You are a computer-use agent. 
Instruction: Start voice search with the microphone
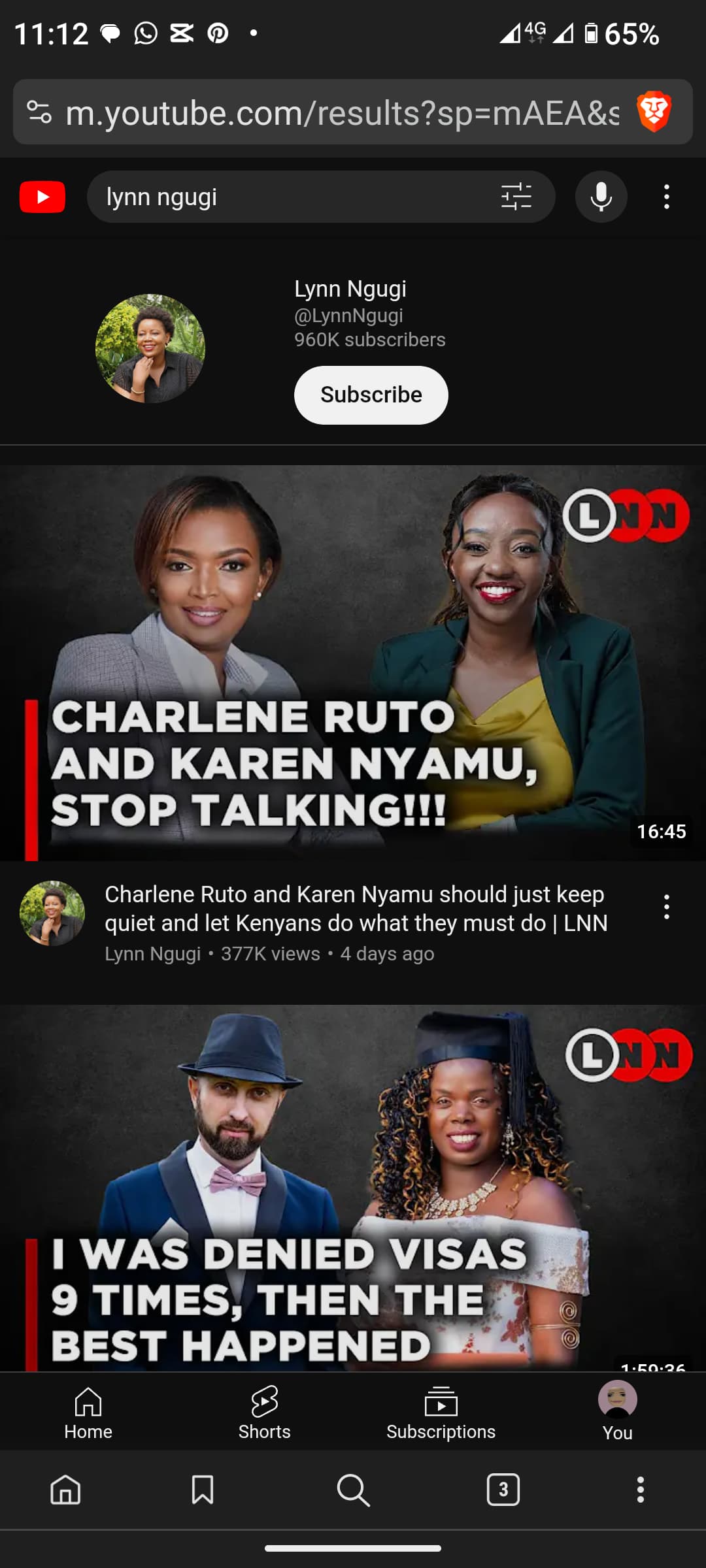coord(601,197)
